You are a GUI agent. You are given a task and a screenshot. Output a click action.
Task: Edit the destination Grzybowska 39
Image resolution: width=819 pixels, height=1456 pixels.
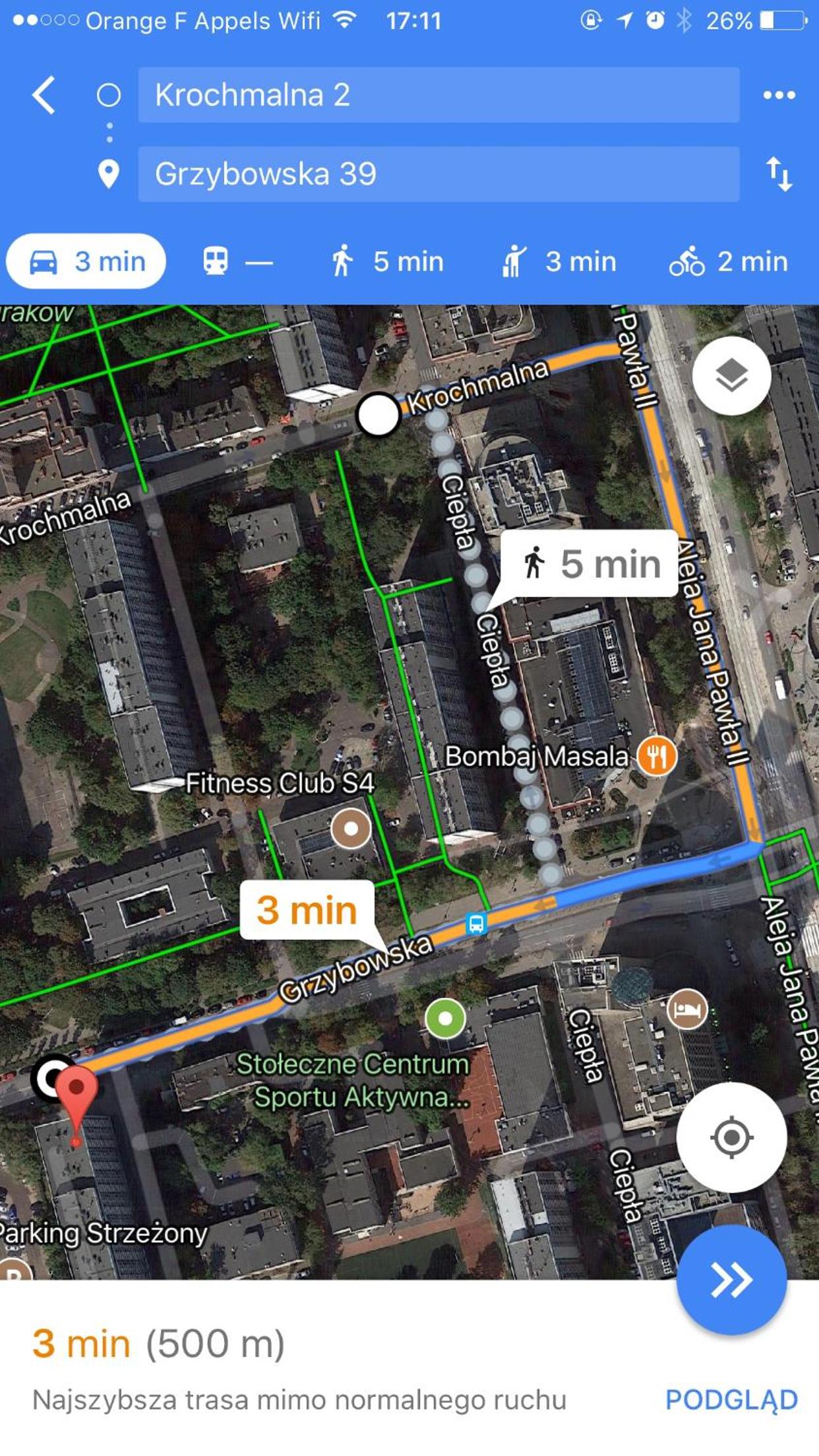click(439, 174)
